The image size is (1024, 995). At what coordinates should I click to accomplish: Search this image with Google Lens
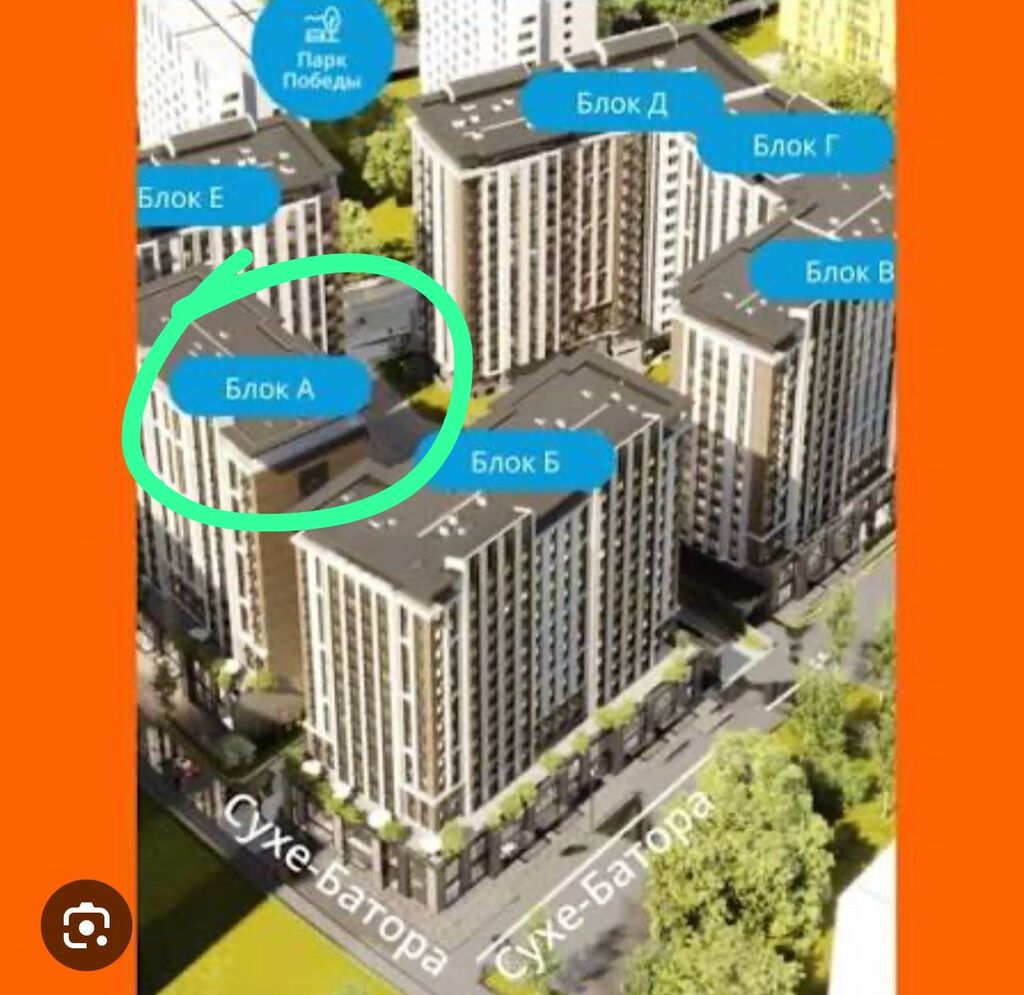click(x=86, y=925)
